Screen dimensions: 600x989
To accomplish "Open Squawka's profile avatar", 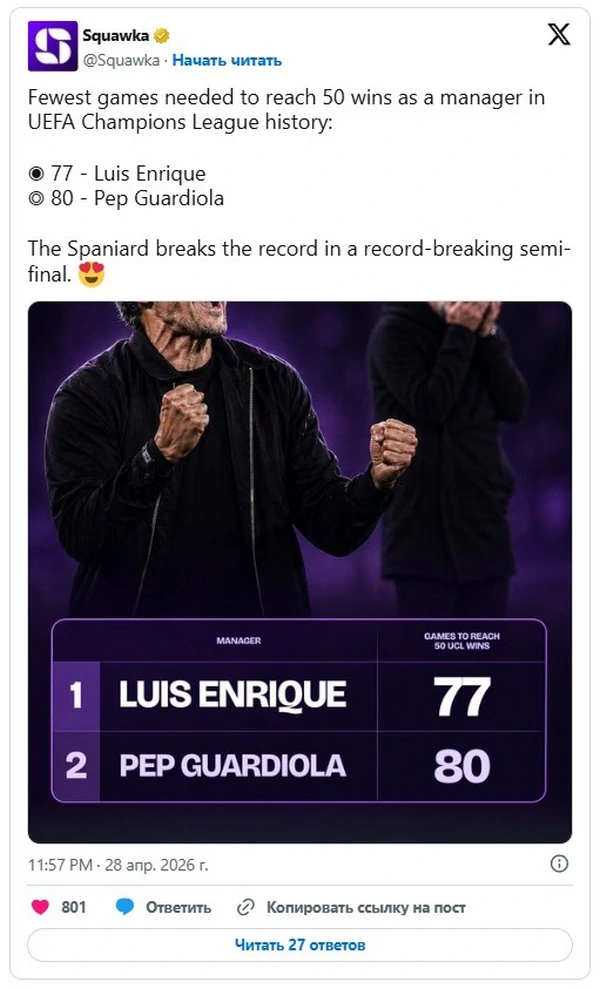I will (52, 46).
